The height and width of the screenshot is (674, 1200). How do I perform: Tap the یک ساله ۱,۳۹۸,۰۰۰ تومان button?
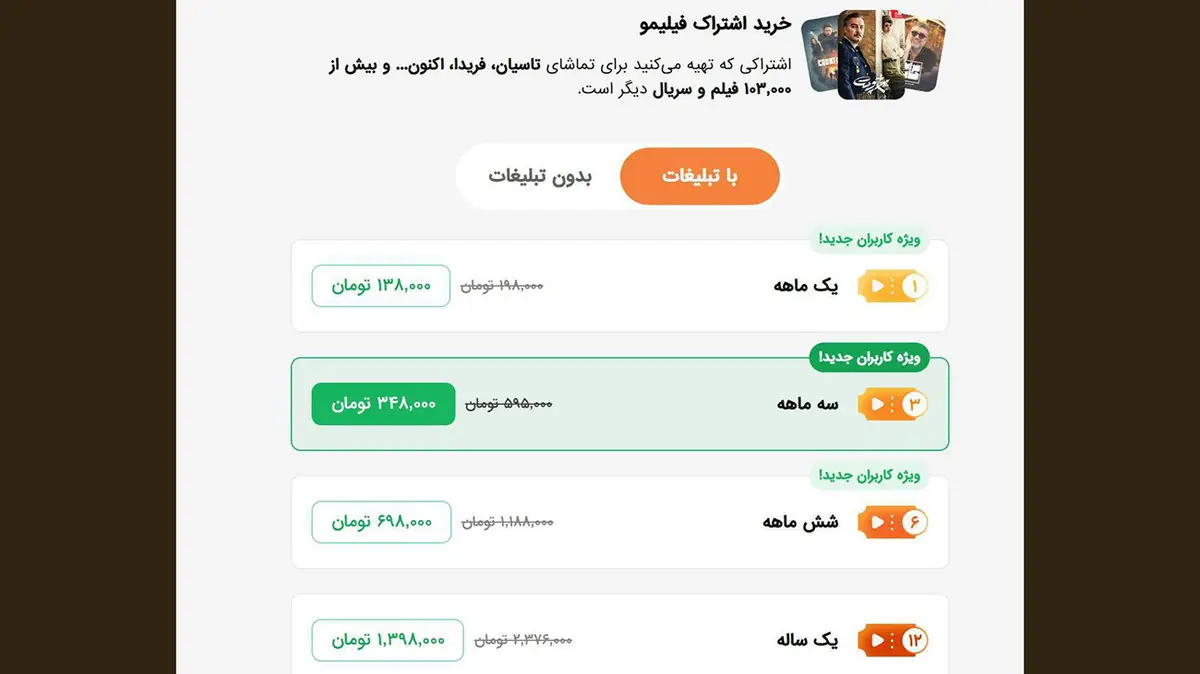pos(387,640)
